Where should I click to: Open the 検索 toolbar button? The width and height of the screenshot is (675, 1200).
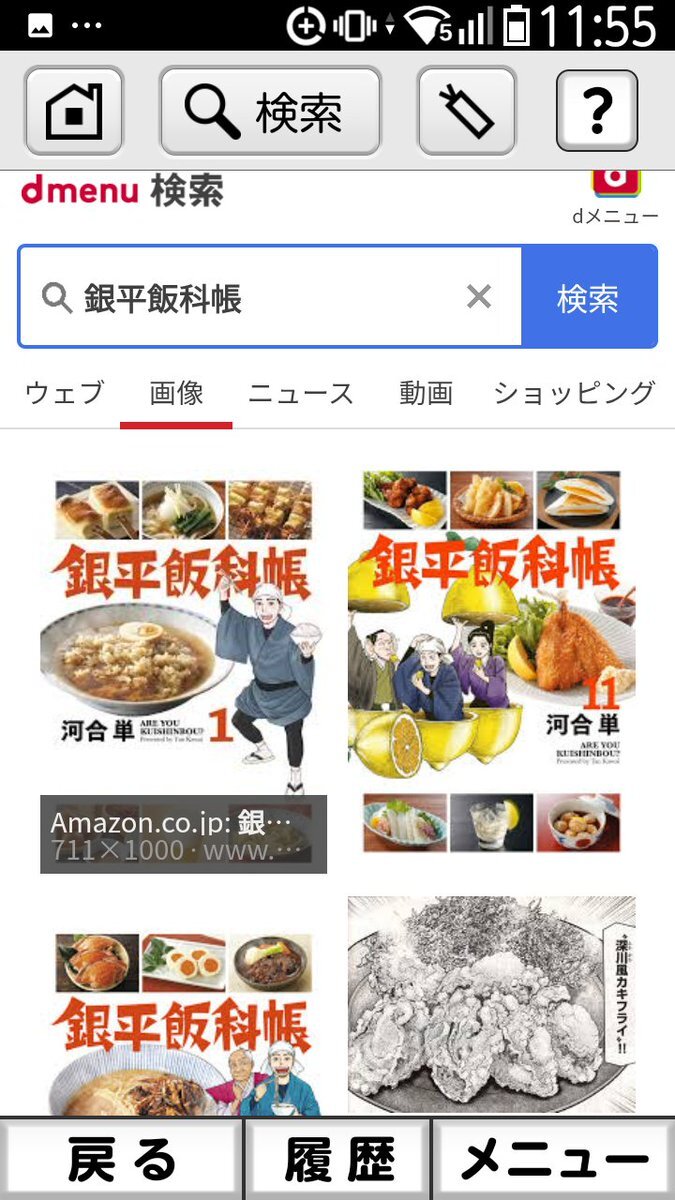point(270,111)
